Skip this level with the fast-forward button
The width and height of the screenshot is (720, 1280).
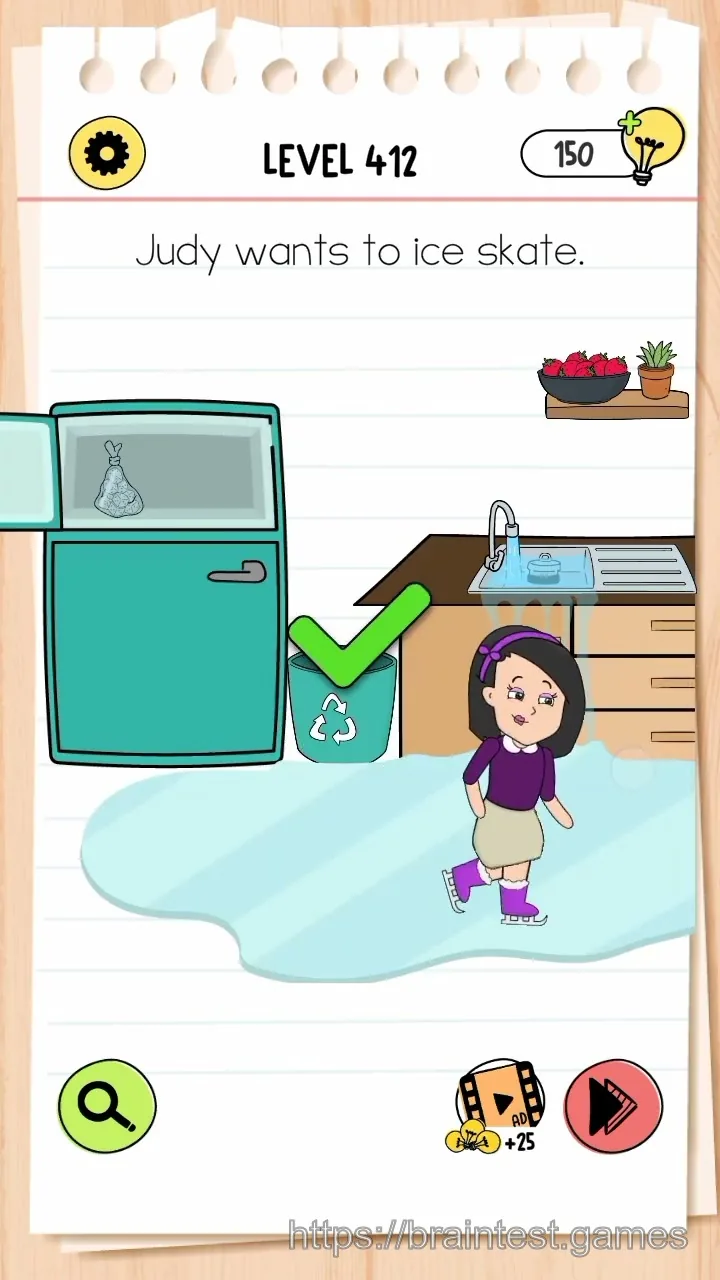[613, 1106]
